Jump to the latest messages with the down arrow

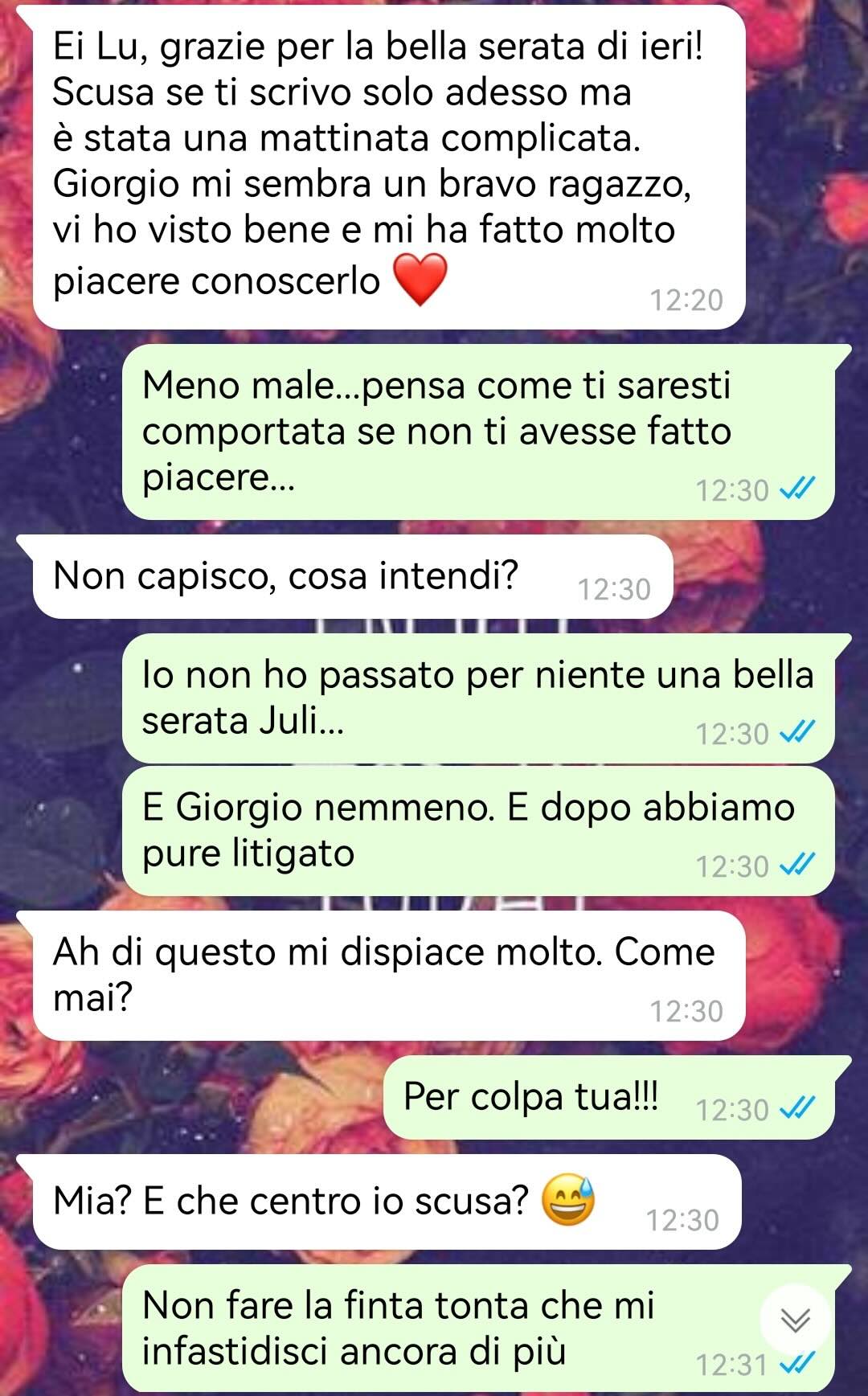(x=795, y=1320)
